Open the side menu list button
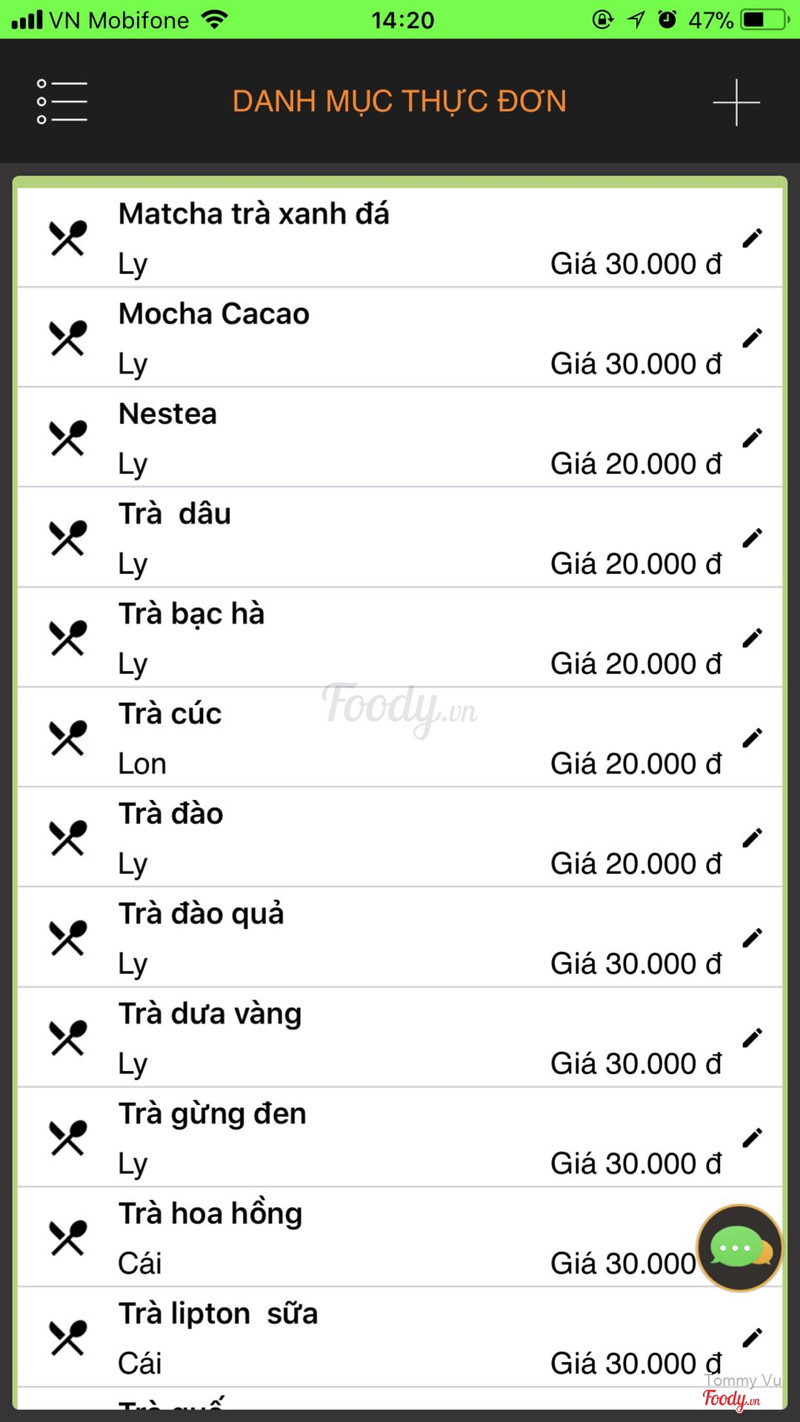 pyautogui.click(x=62, y=102)
